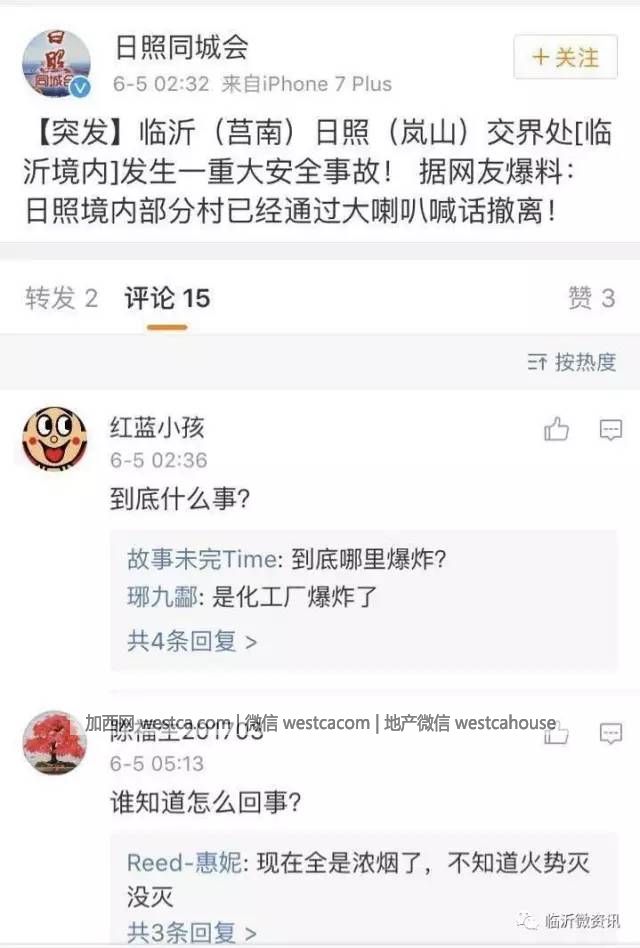The height and width of the screenshot is (948, 640).
Task: Open 红蓝小孩's profile avatar
Action: [54, 438]
